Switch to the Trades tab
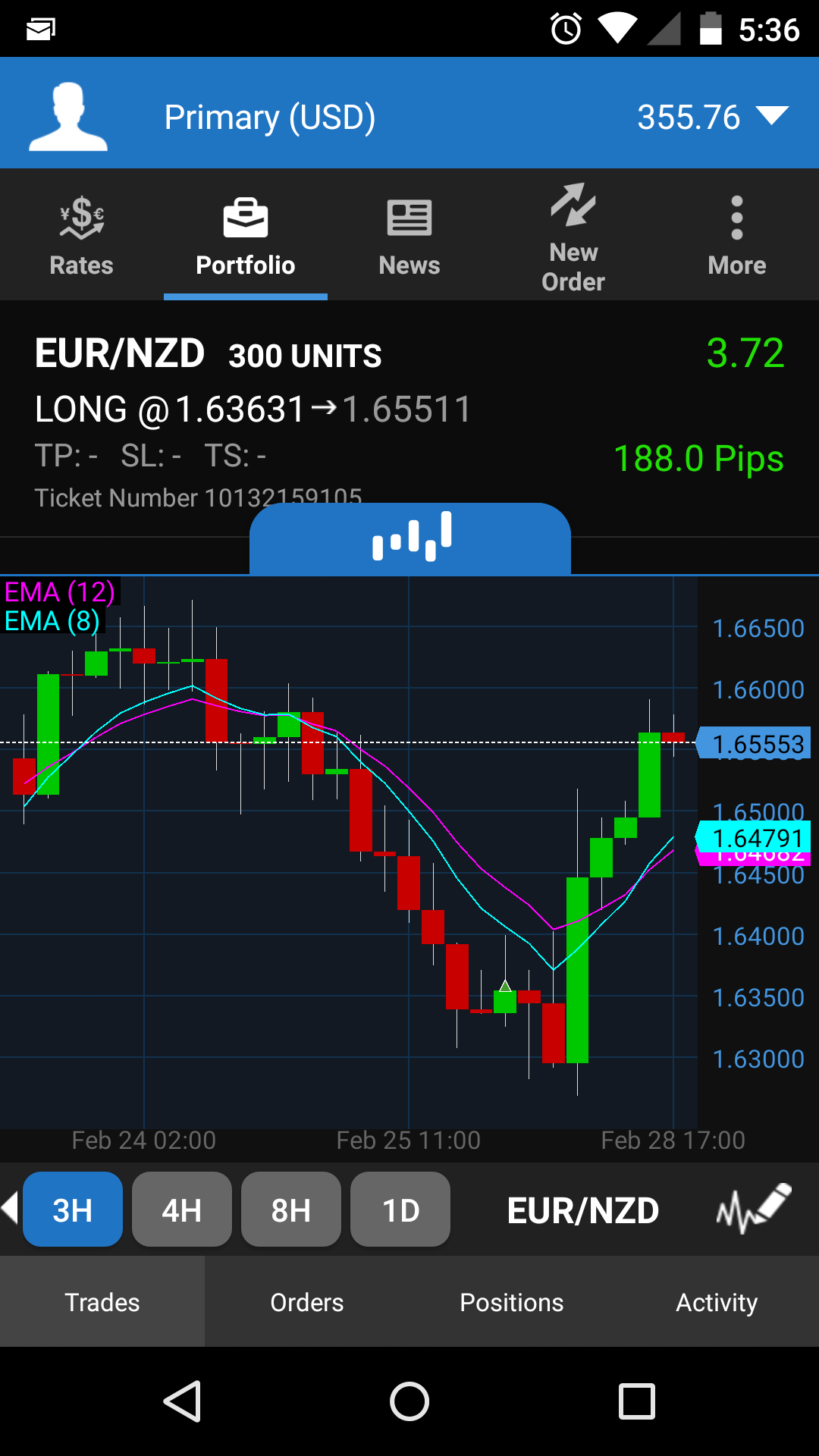 click(x=102, y=1302)
